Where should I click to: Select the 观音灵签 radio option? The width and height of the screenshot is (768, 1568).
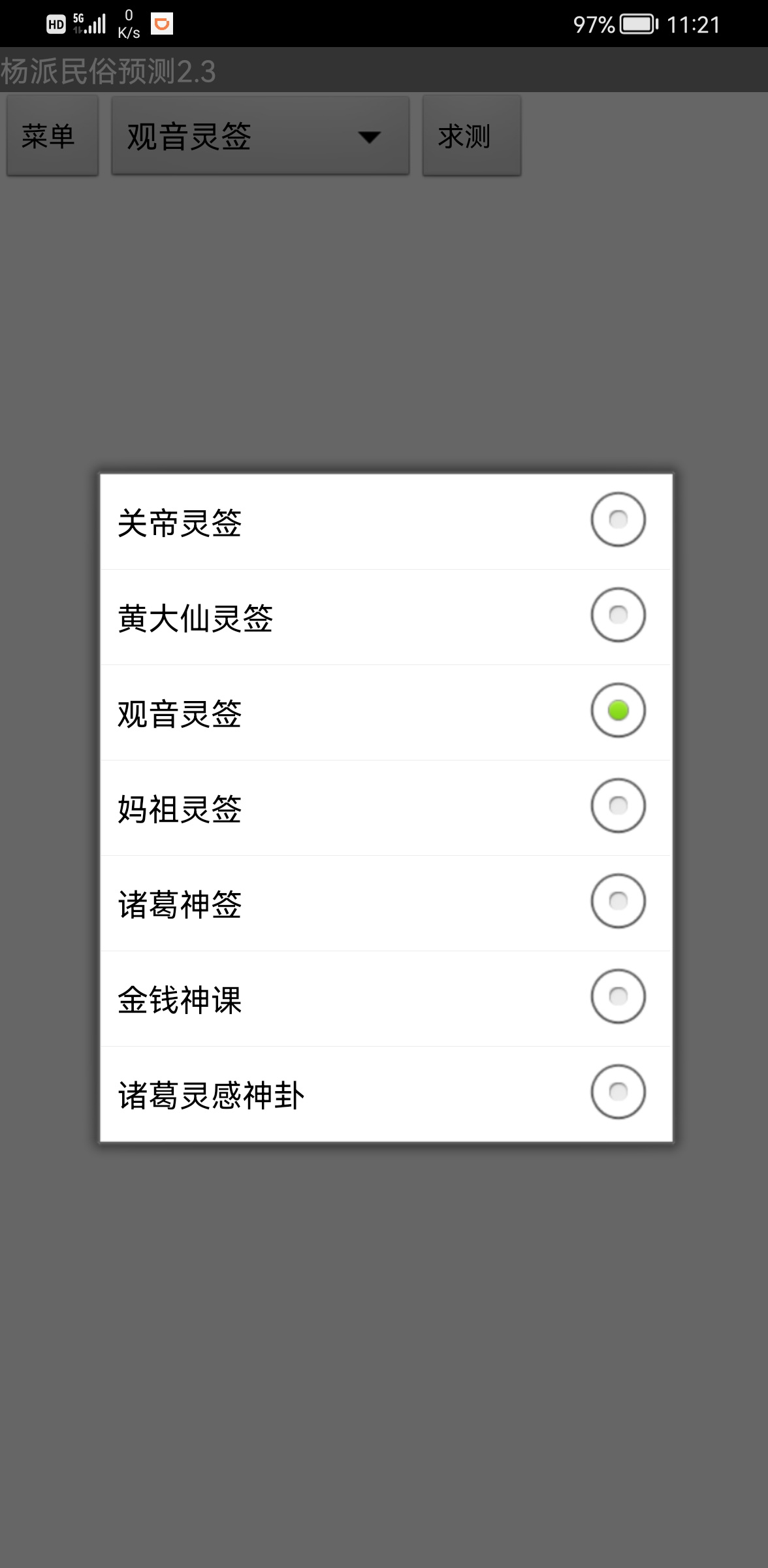(x=385, y=712)
